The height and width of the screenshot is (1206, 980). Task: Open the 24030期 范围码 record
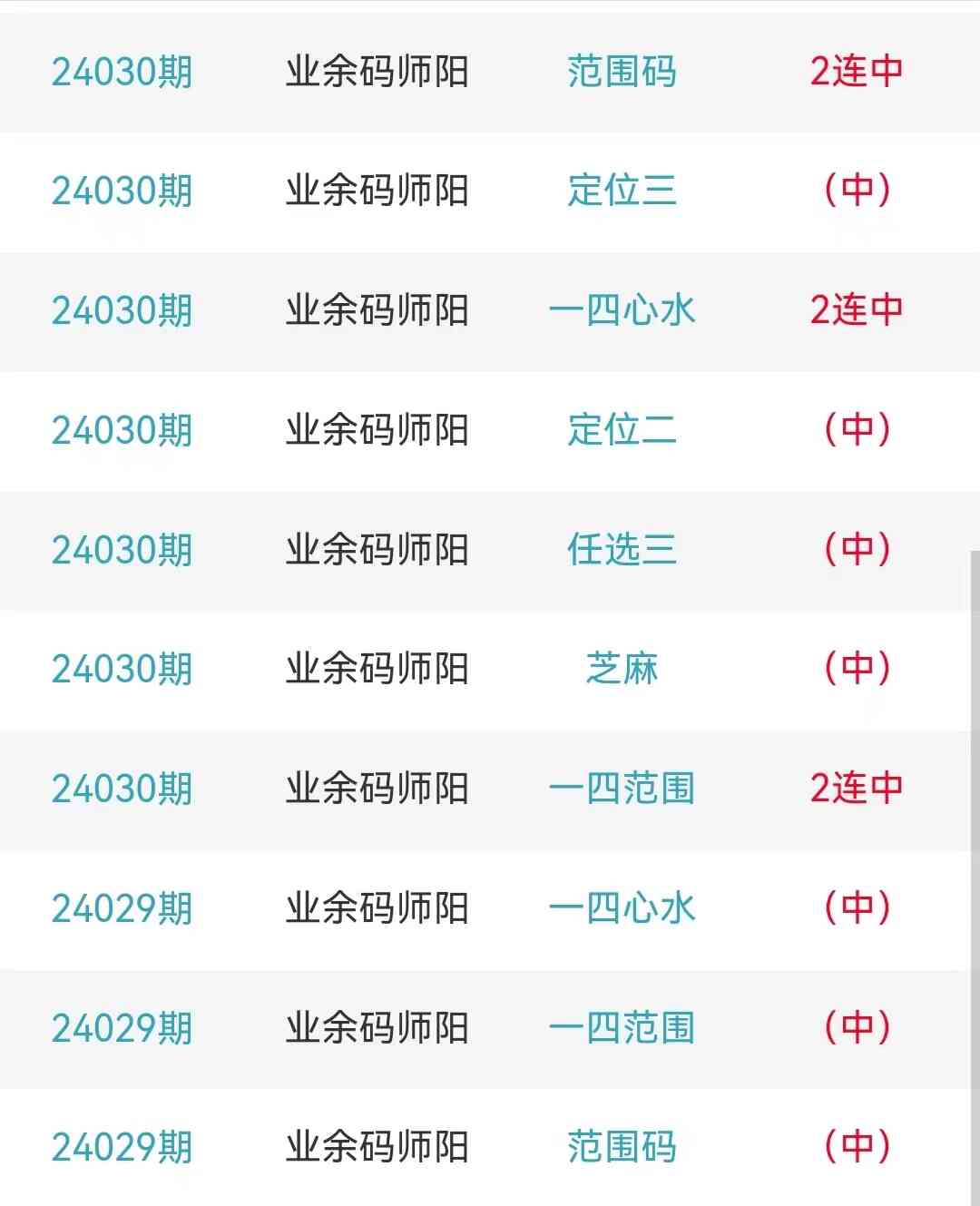pyautogui.click(x=622, y=72)
